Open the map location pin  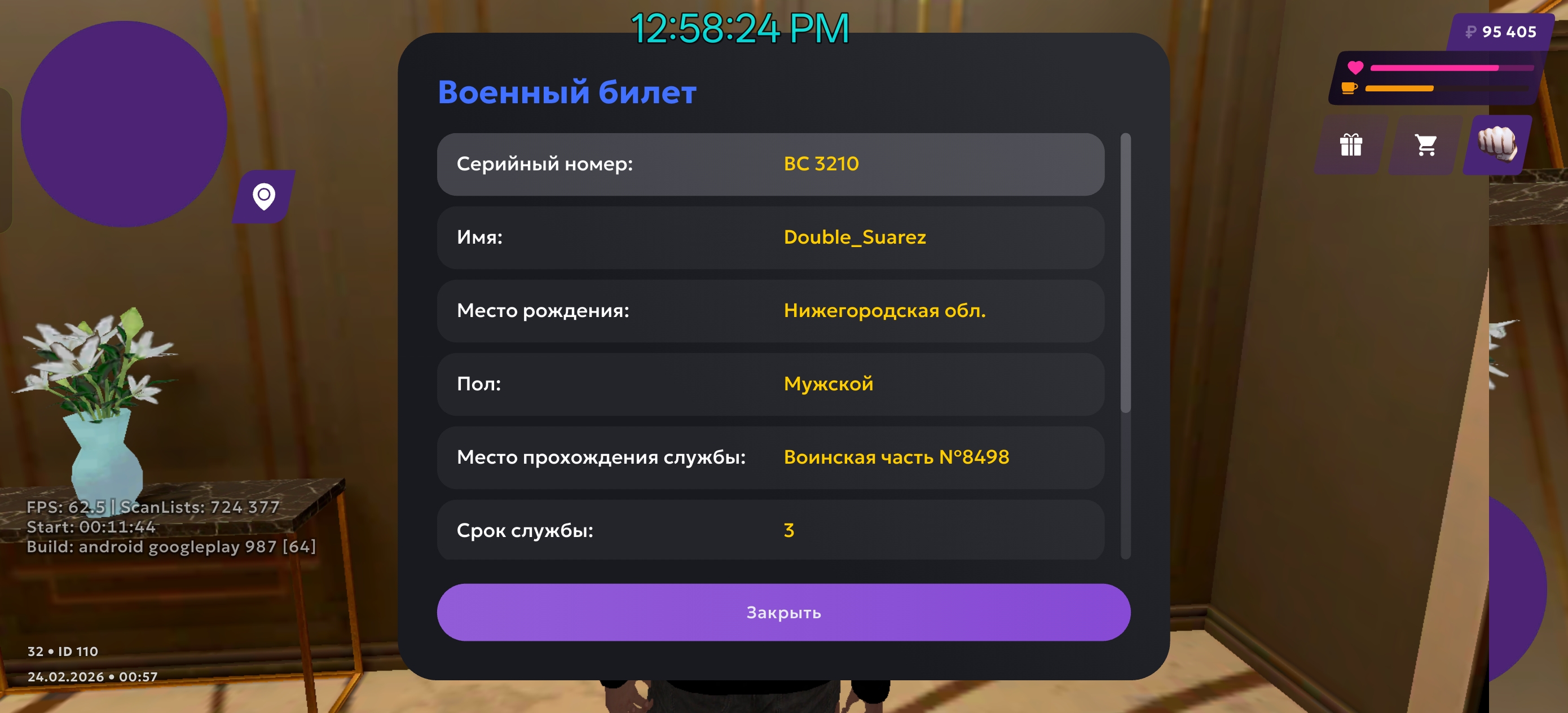click(x=264, y=196)
